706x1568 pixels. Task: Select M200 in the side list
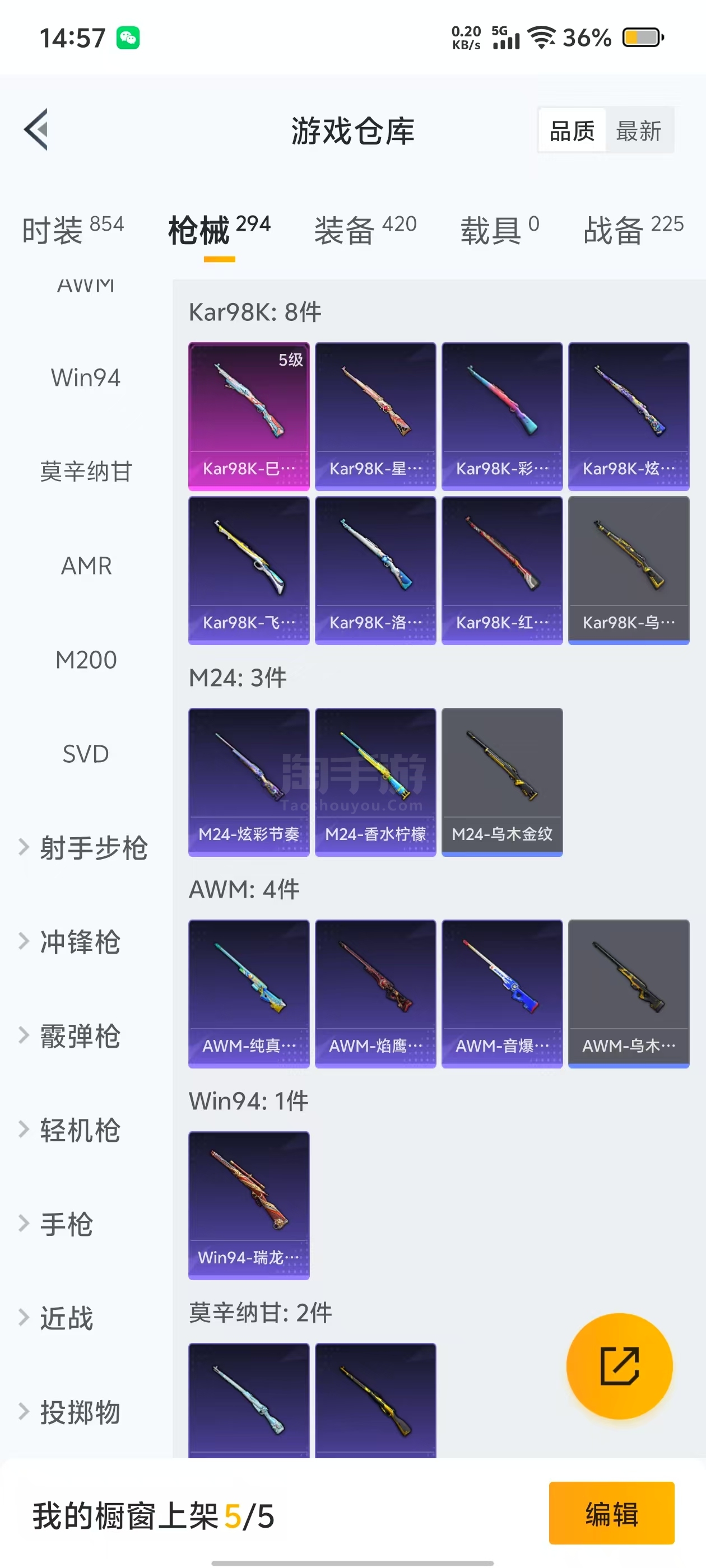(x=86, y=660)
